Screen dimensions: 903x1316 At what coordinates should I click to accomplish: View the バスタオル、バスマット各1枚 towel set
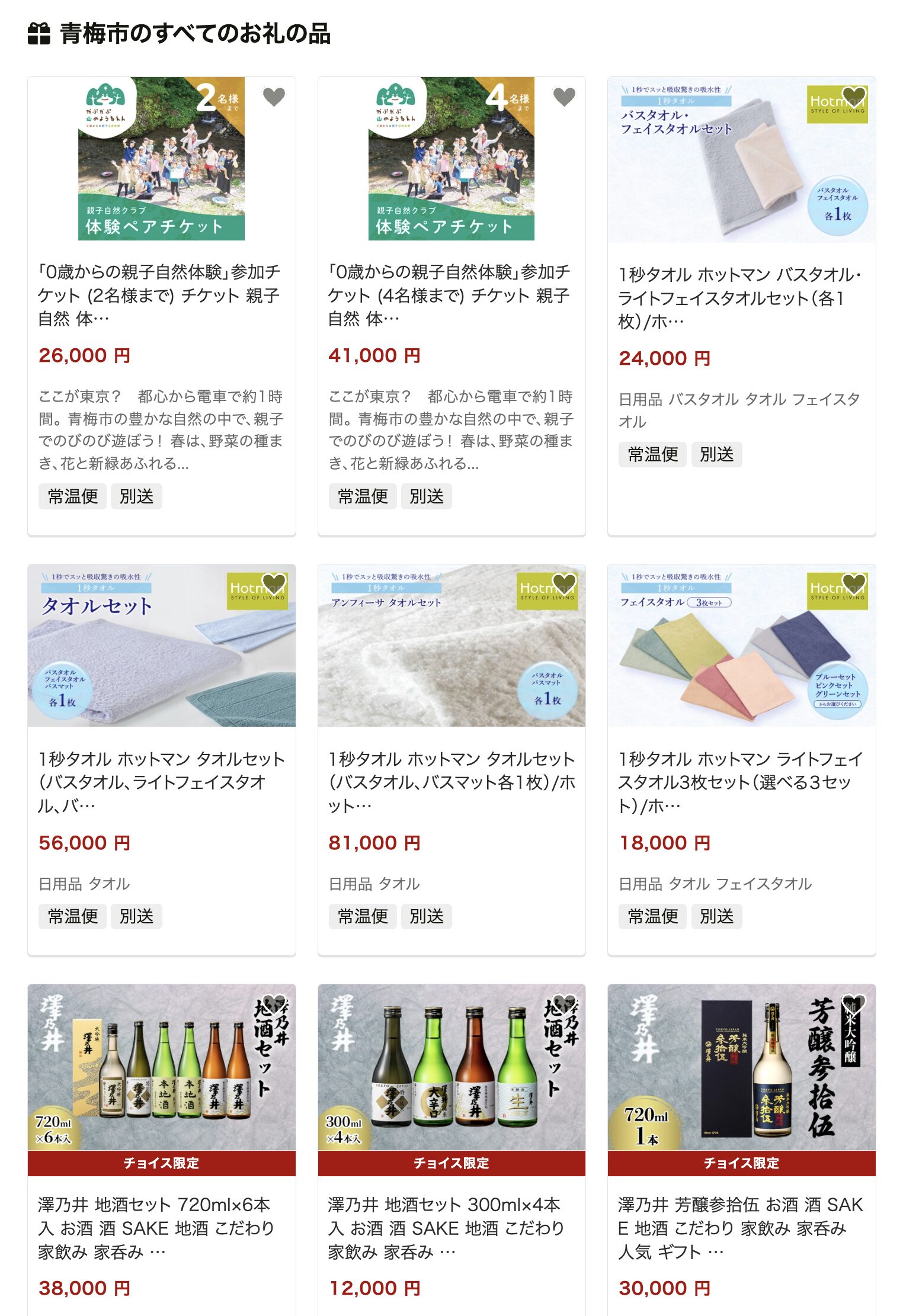[x=451, y=782]
